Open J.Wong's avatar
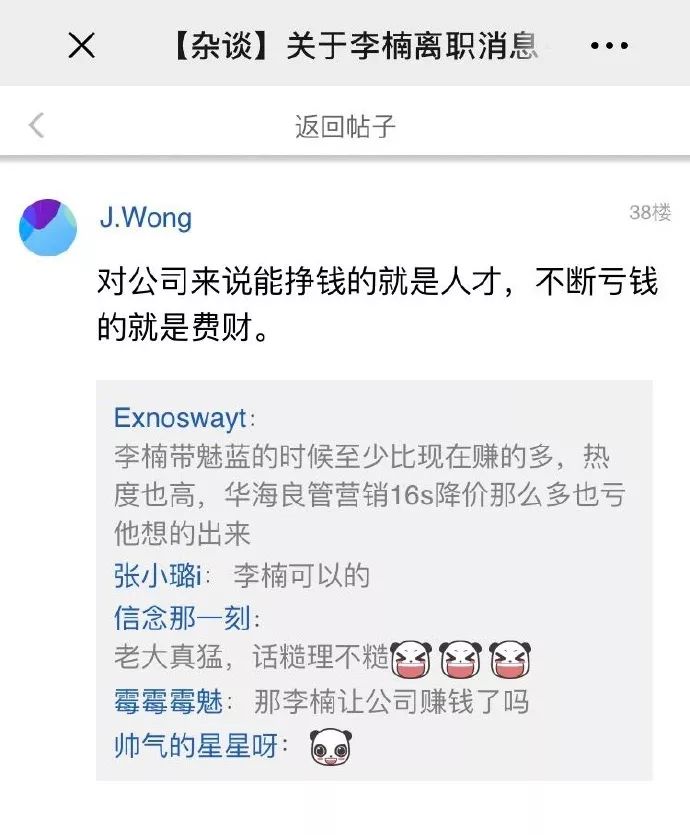690x835 pixels. tap(48, 227)
